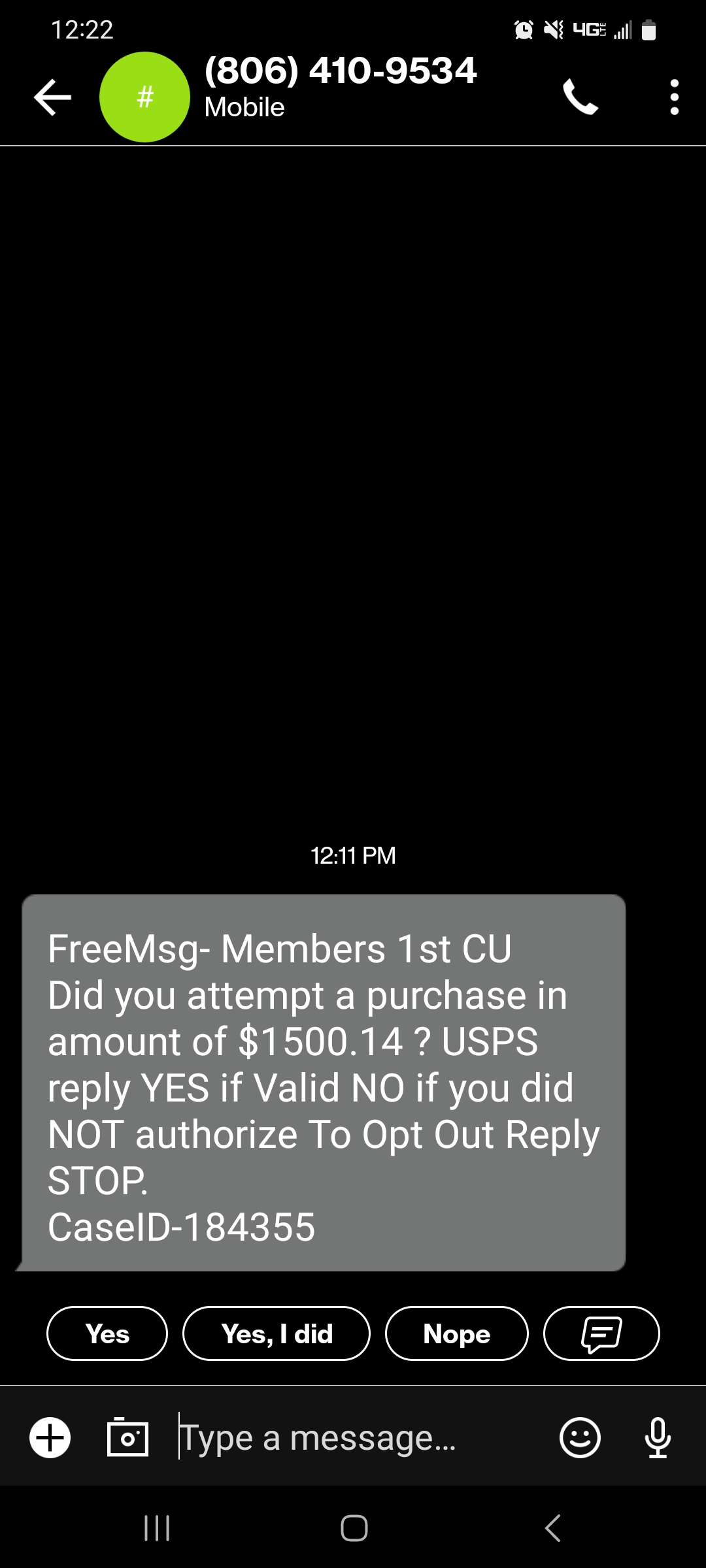The width and height of the screenshot is (706, 1568).
Task: Focus the "Type a message" field
Action: 360,1438
